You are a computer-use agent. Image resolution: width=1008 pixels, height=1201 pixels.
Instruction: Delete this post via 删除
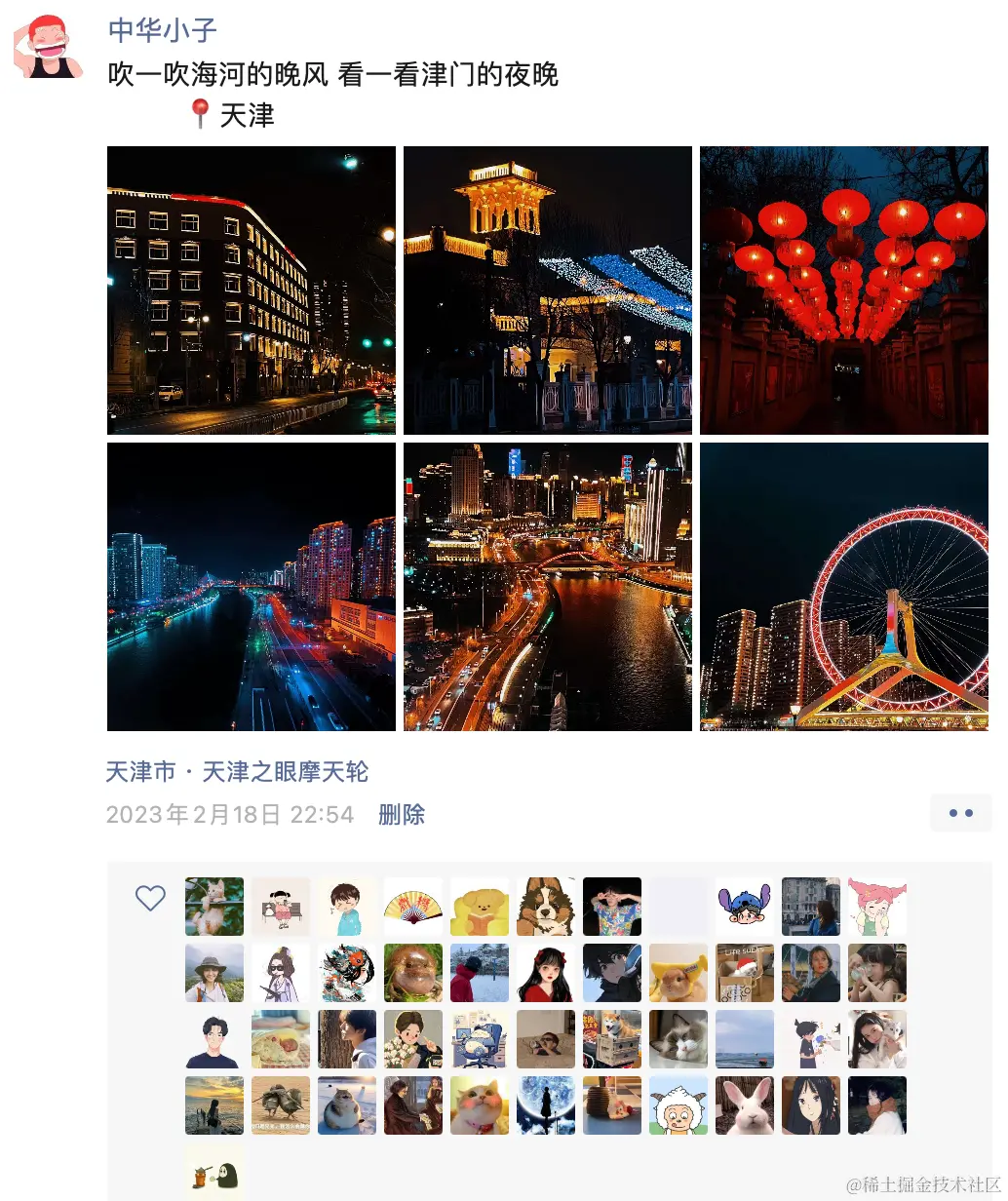402,815
